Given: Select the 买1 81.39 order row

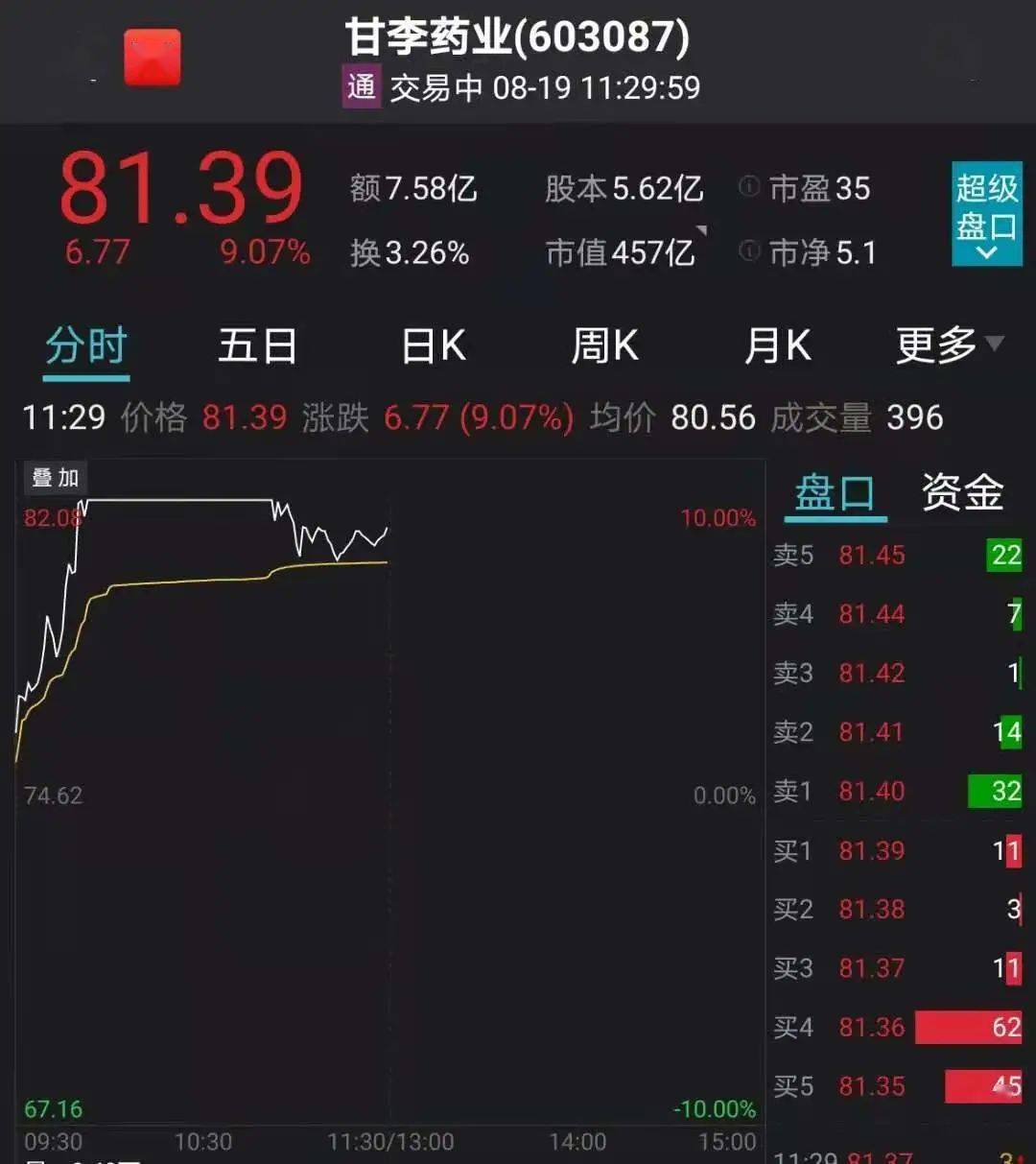Looking at the screenshot, I should [897, 850].
